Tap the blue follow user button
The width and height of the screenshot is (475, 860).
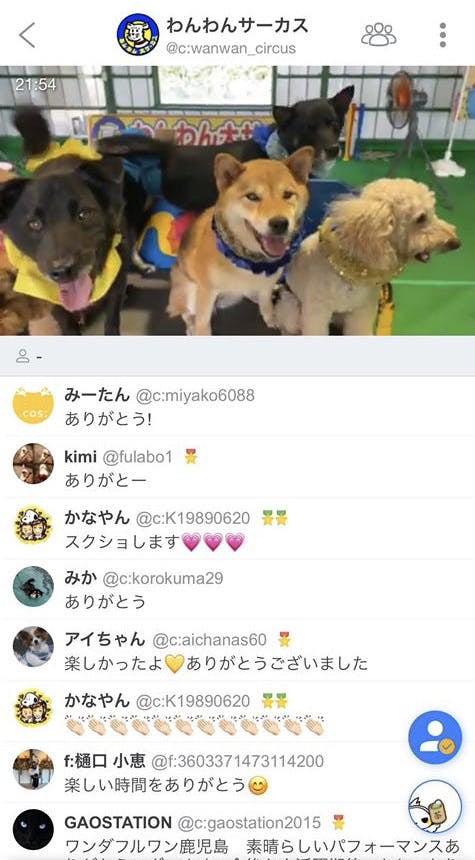[x=435, y=738]
